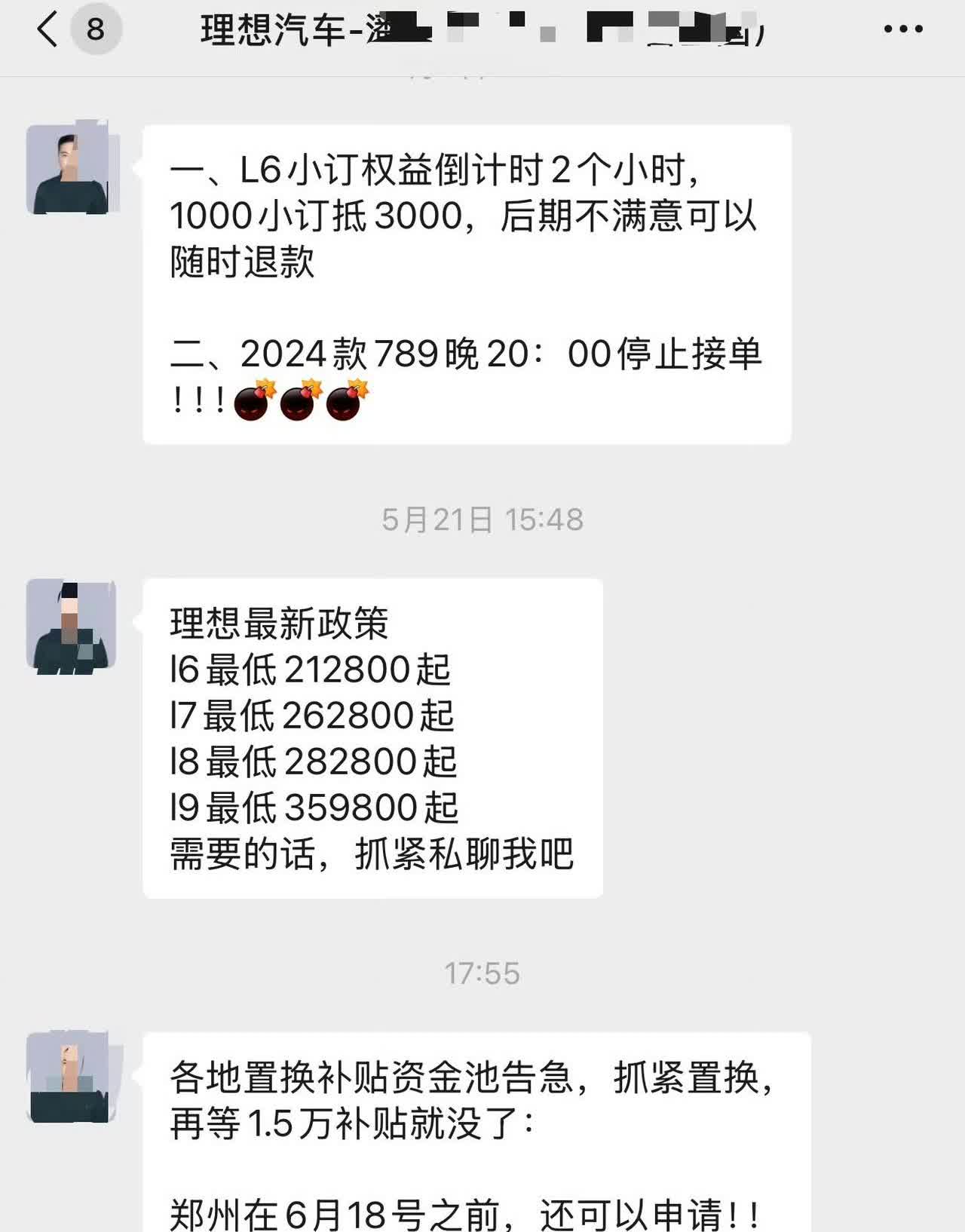The height and width of the screenshot is (1232, 965).
Task: Open the three-dot chat info menu
Action: click(902, 29)
